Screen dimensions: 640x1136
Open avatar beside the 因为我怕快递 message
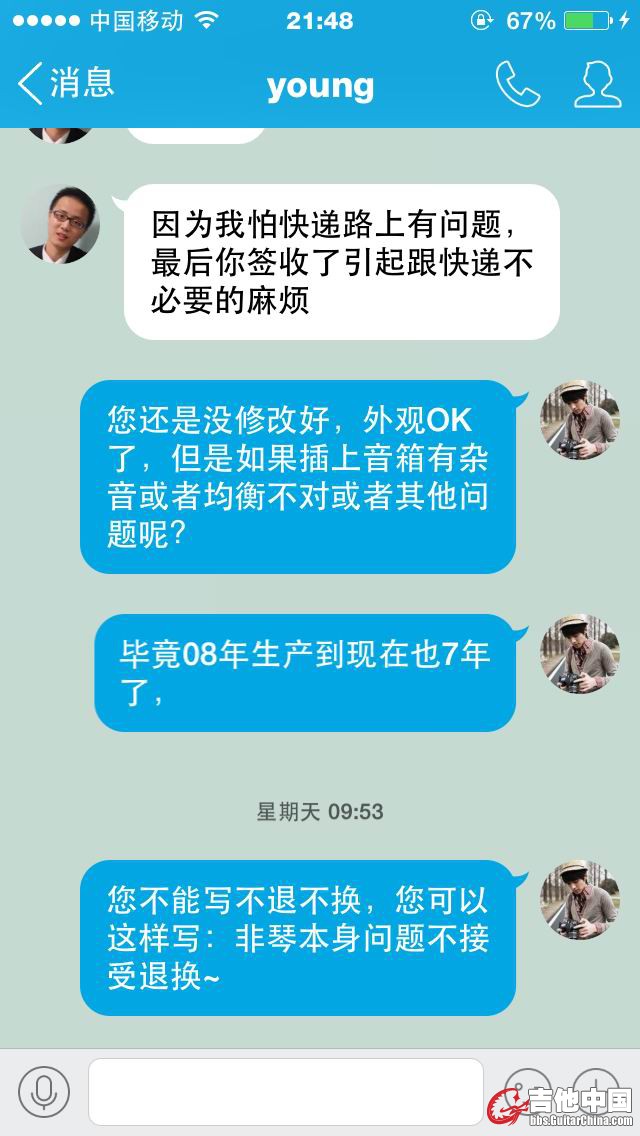click(60, 224)
